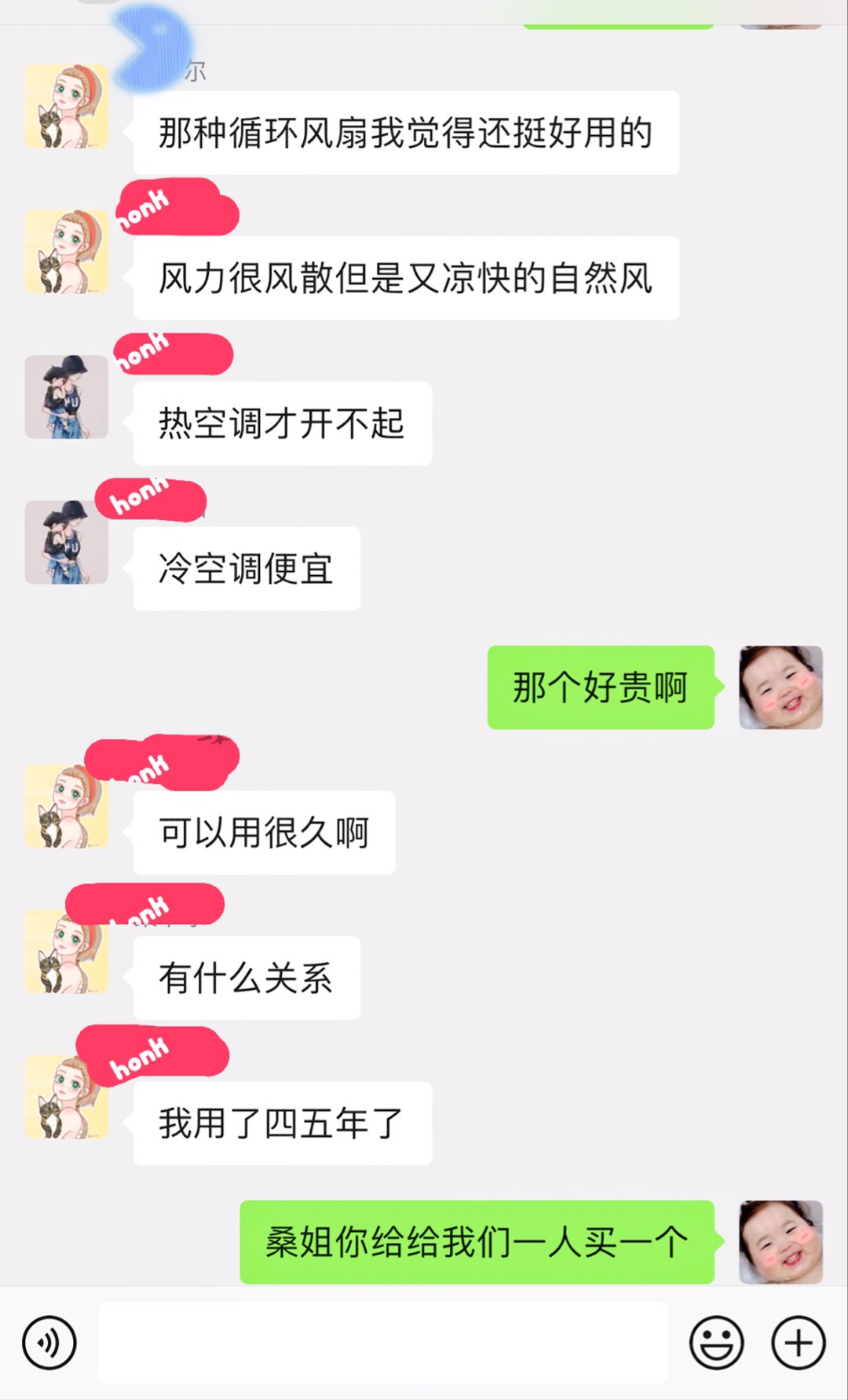
Task: Tap own avatar beside 那个好贵啊
Action: [x=780, y=687]
